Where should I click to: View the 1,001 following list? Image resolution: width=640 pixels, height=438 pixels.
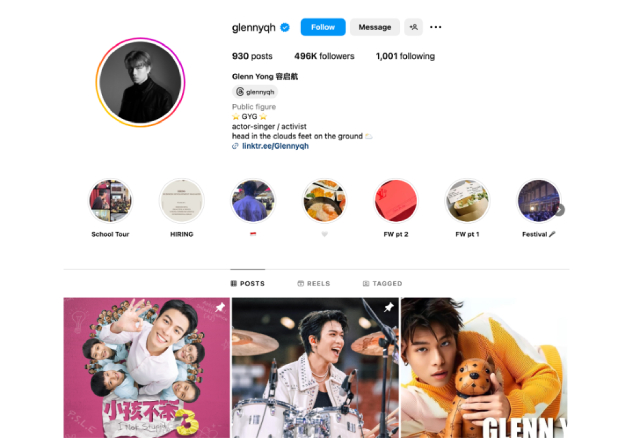coord(405,57)
